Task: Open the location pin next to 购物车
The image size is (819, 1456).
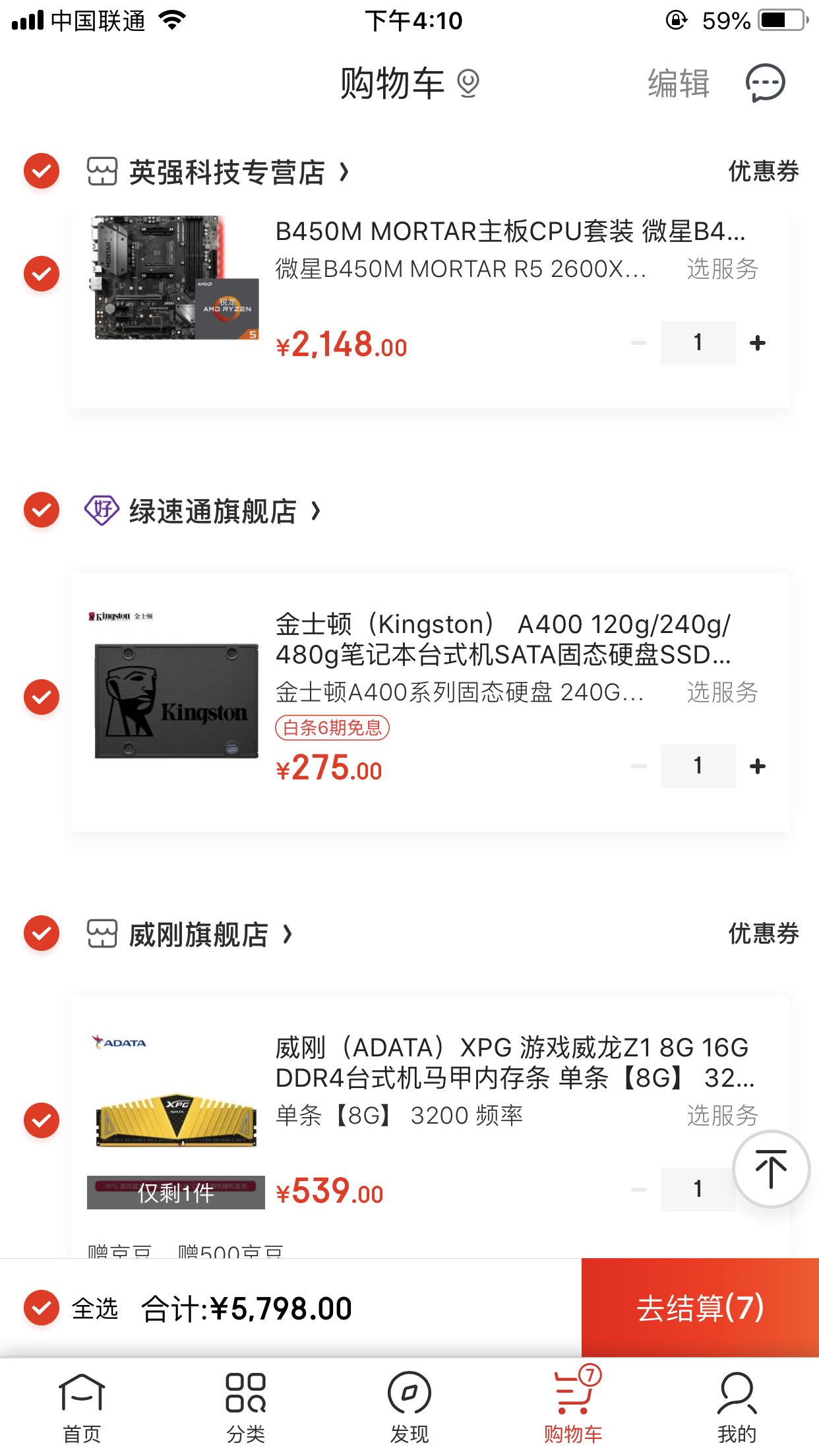Action: (468, 84)
